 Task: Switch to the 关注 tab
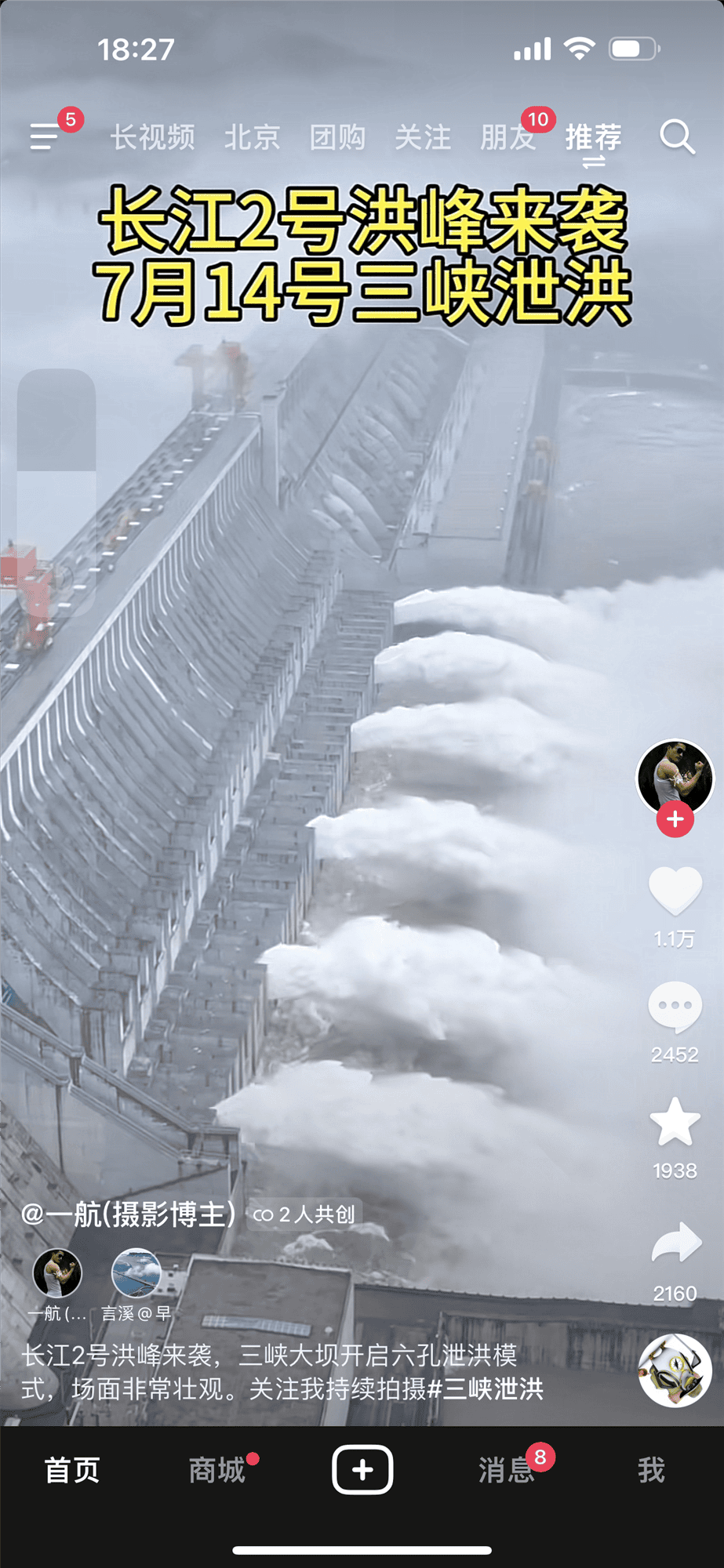tap(423, 137)
